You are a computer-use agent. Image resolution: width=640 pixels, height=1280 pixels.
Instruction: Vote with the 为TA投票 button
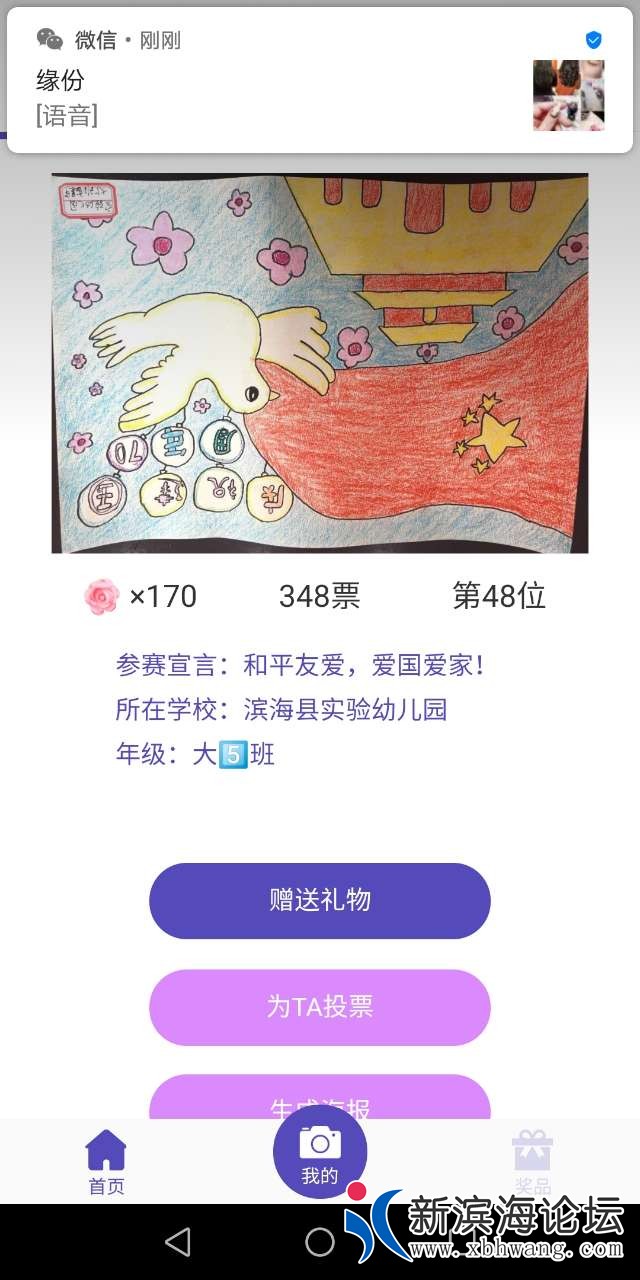(320, 1006)
